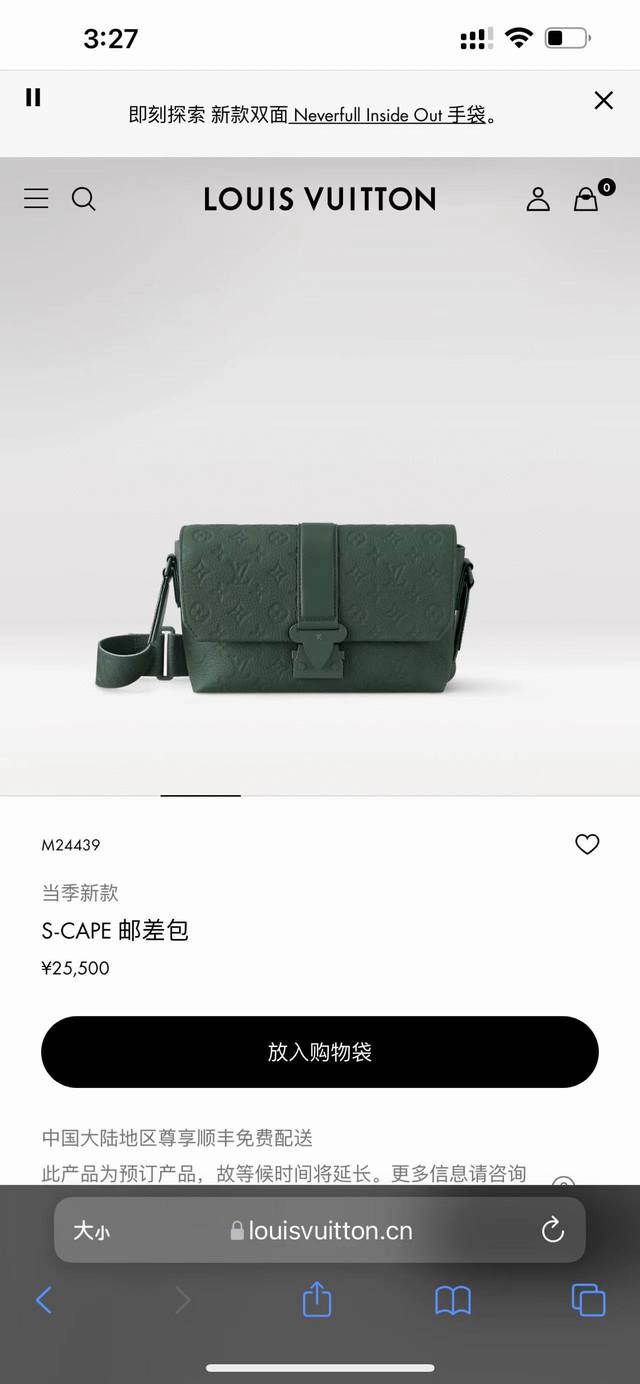This screenshot has height=1384, width=640.
Task: Tap the louisvuitton.cn address bar
Action: (322, 1231)
